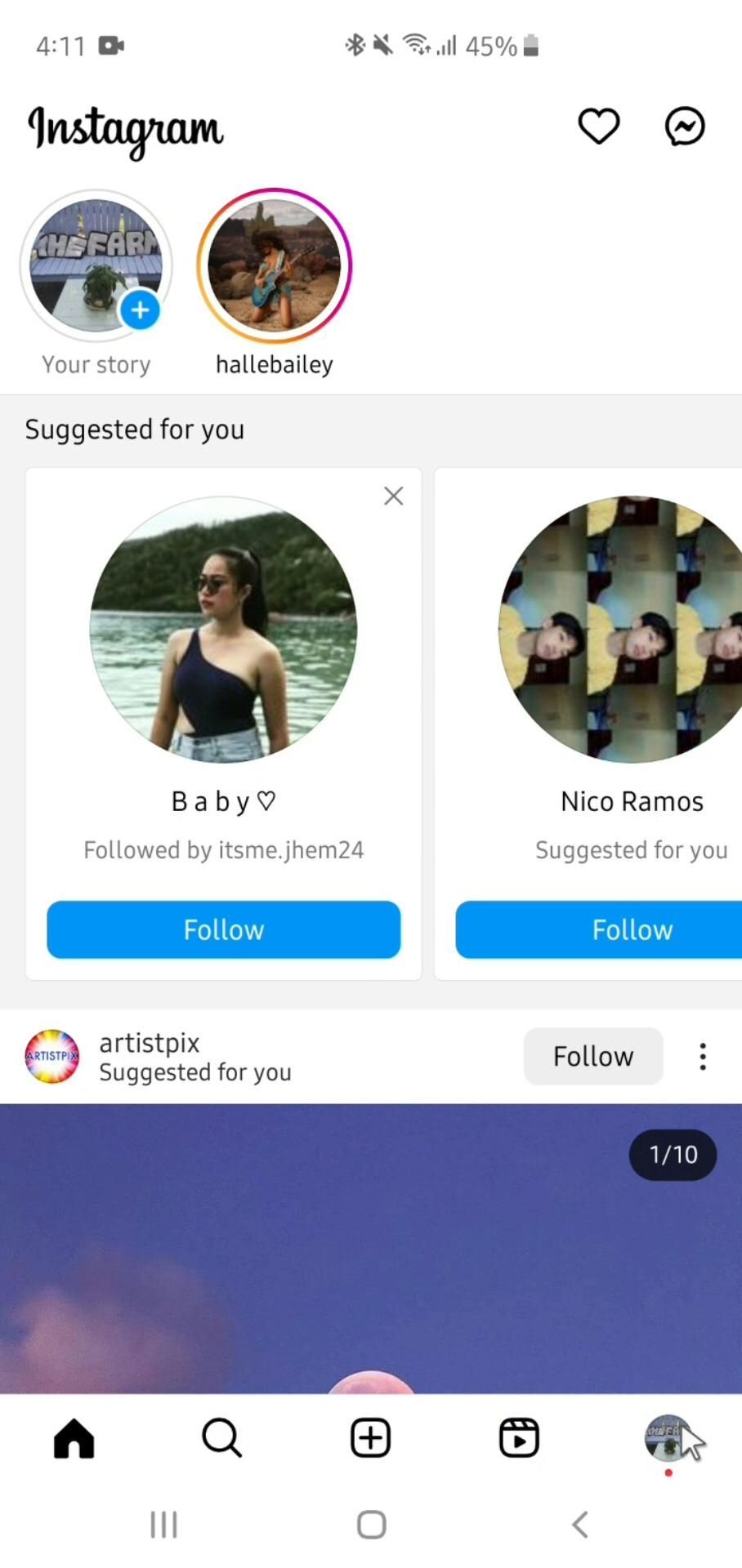
Task: Open recent apps from navigation bar
Action: tap(163, 1525)
